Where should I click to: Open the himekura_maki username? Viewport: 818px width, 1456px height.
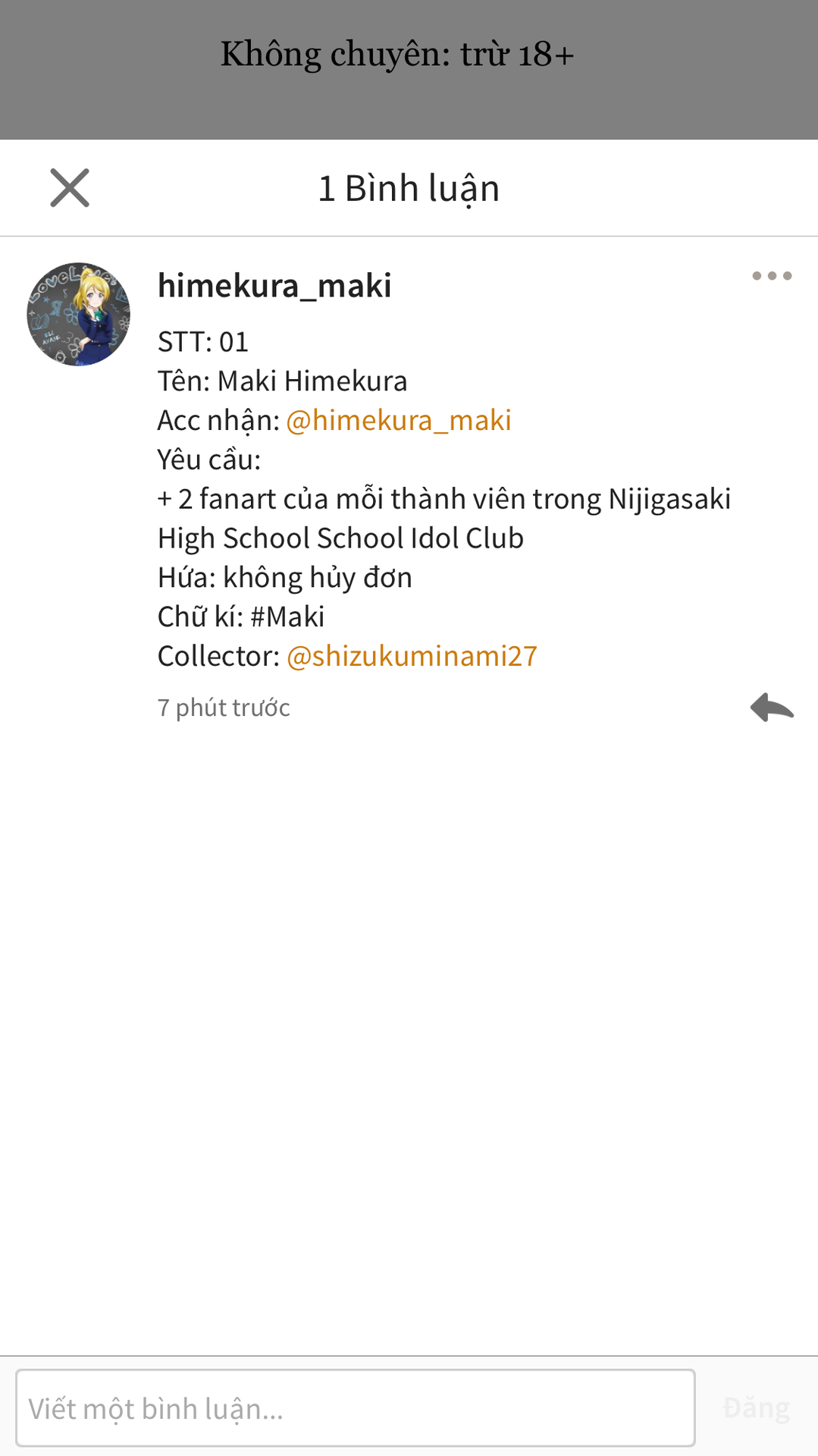click(x=274, y=286)
